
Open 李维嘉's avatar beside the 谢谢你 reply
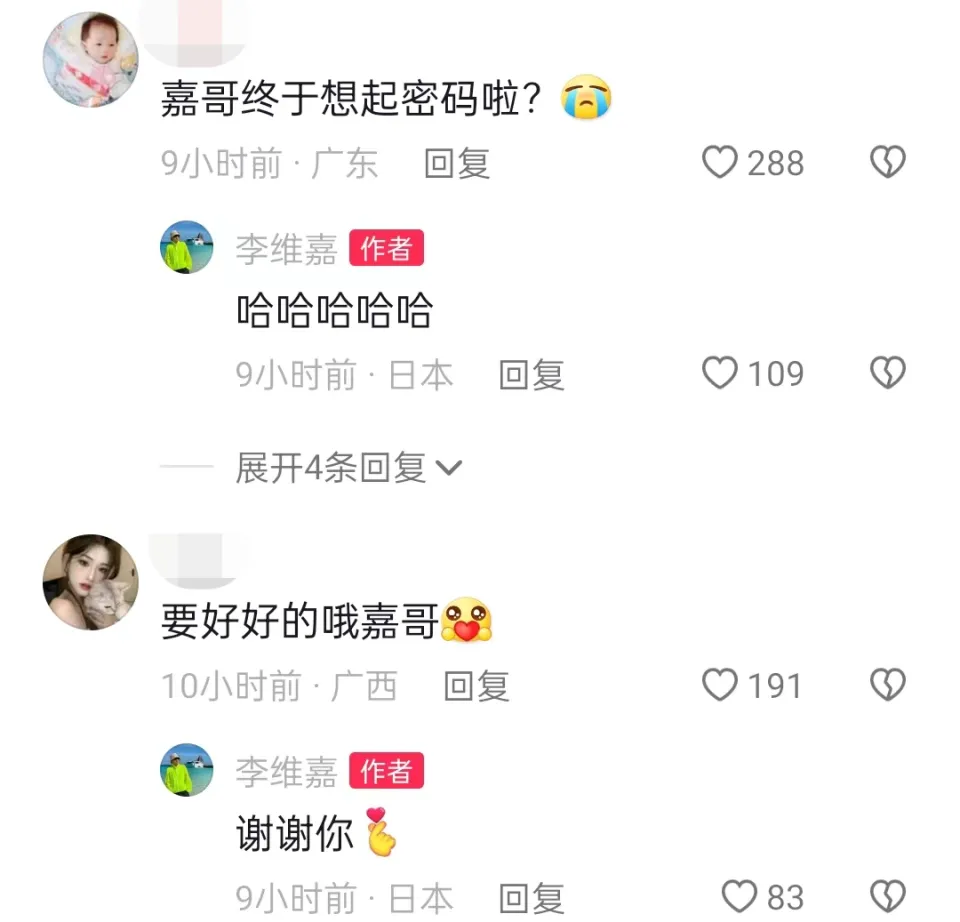(187, 770)
